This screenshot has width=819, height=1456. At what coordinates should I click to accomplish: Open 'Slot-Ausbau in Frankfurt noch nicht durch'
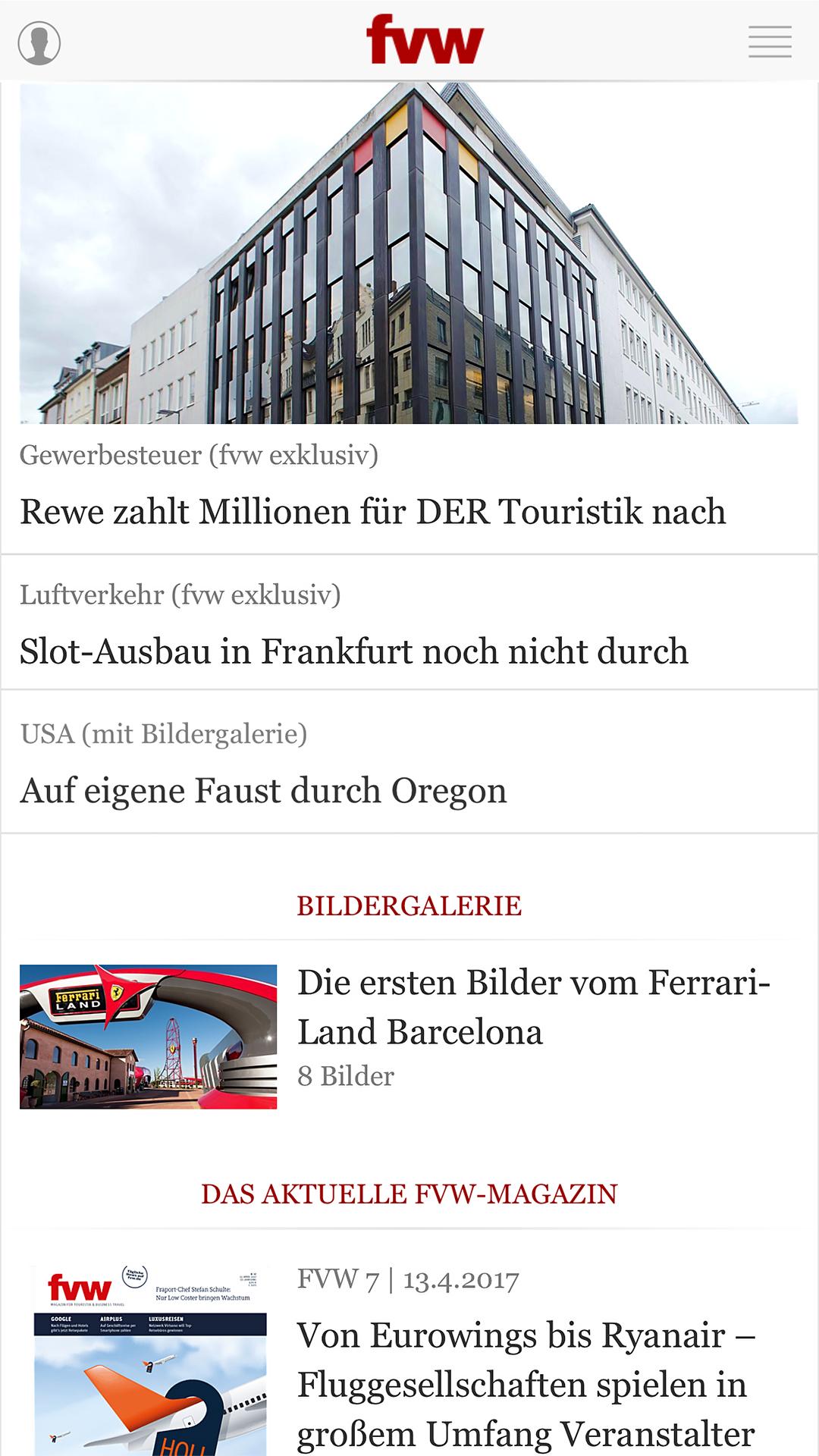pyautogui.click(x=354, y=651)
